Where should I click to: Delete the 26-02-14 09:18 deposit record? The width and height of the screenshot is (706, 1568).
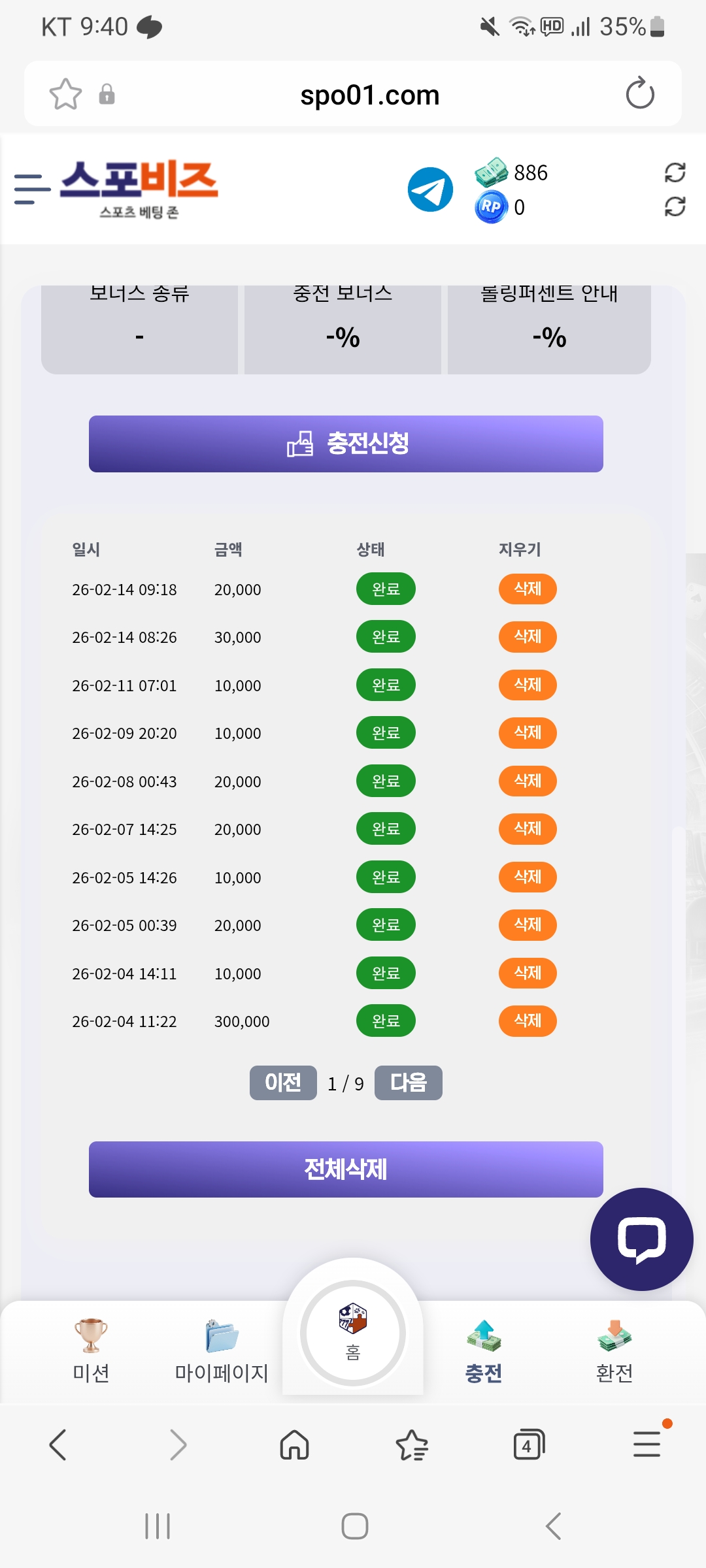528,589
